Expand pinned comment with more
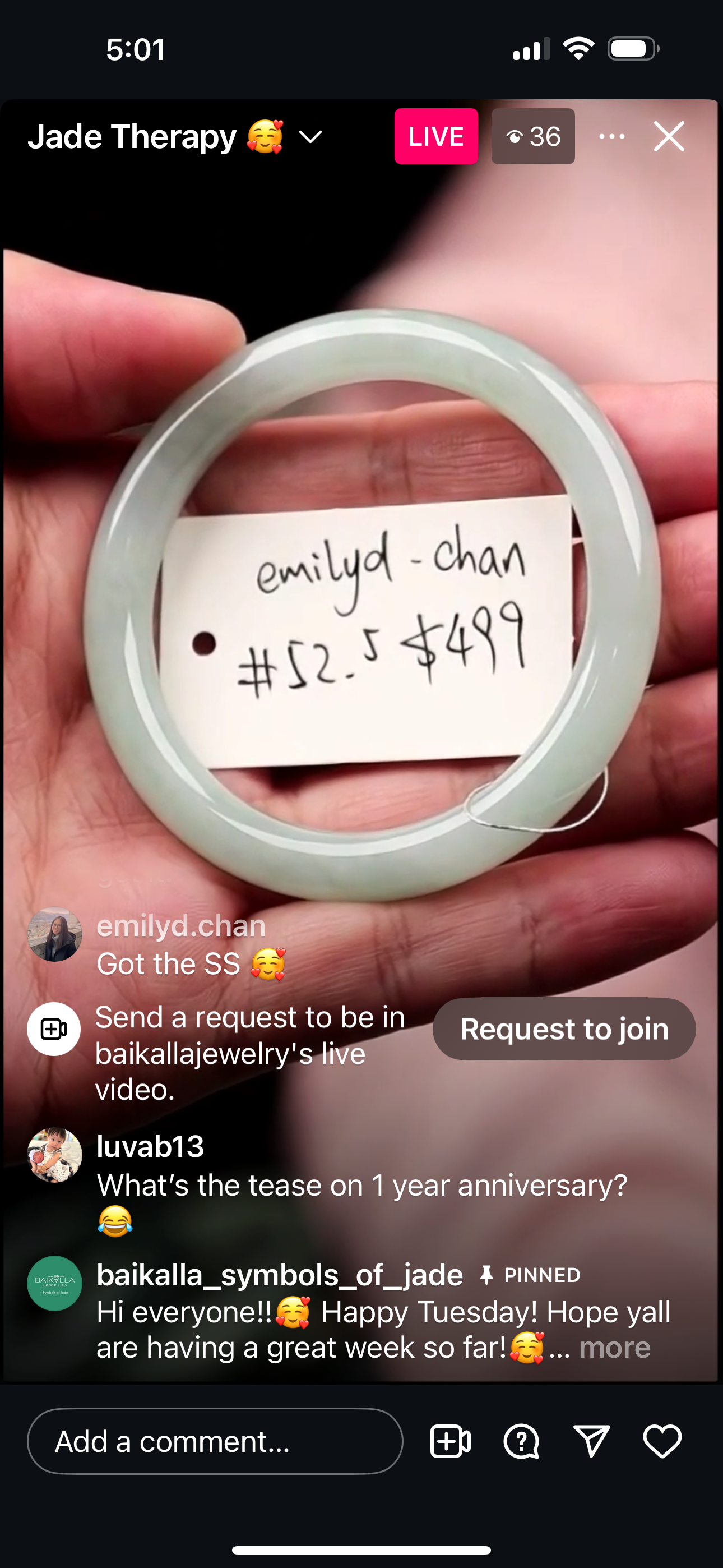723x1568 pixels. point(615,1348)
